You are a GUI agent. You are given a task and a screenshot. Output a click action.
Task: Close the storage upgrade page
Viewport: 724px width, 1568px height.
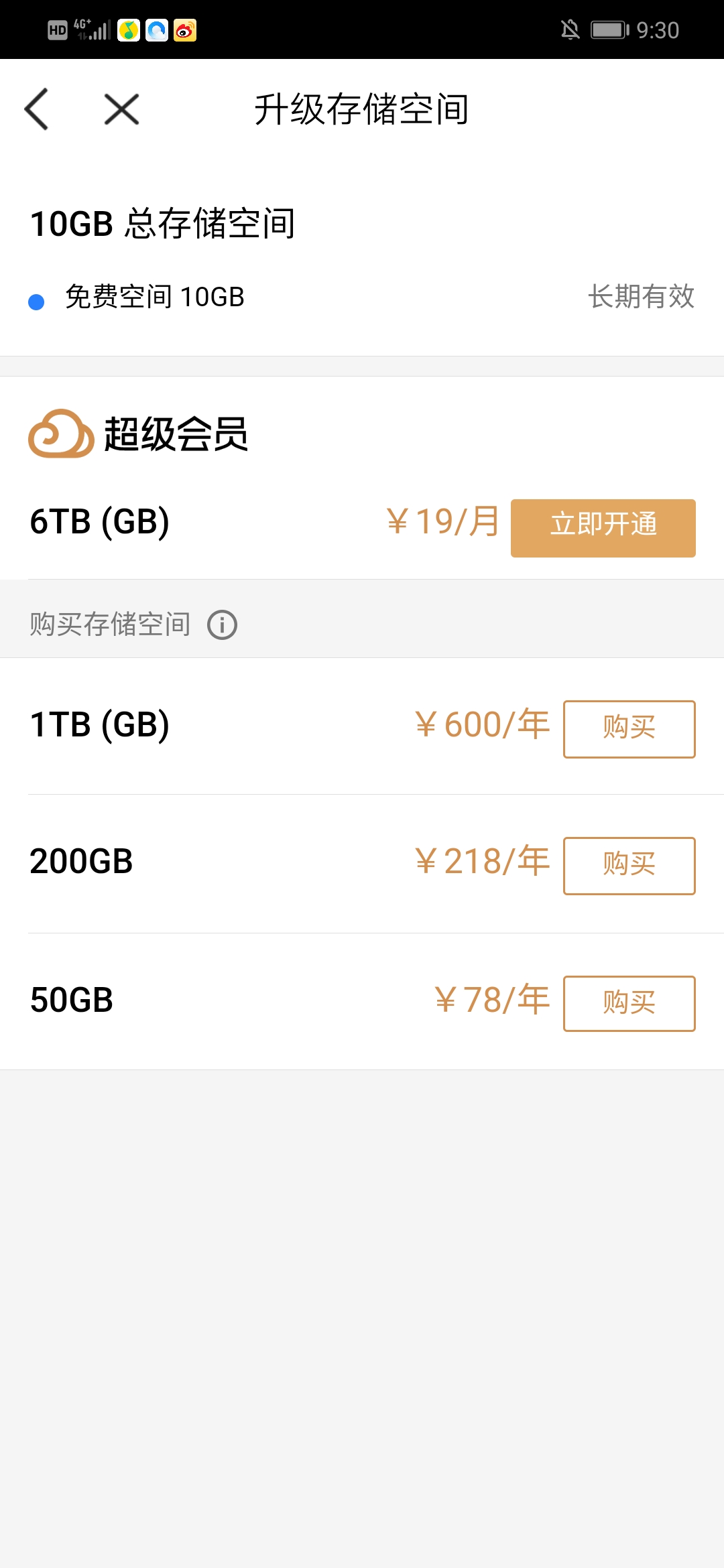pos(121,109)
